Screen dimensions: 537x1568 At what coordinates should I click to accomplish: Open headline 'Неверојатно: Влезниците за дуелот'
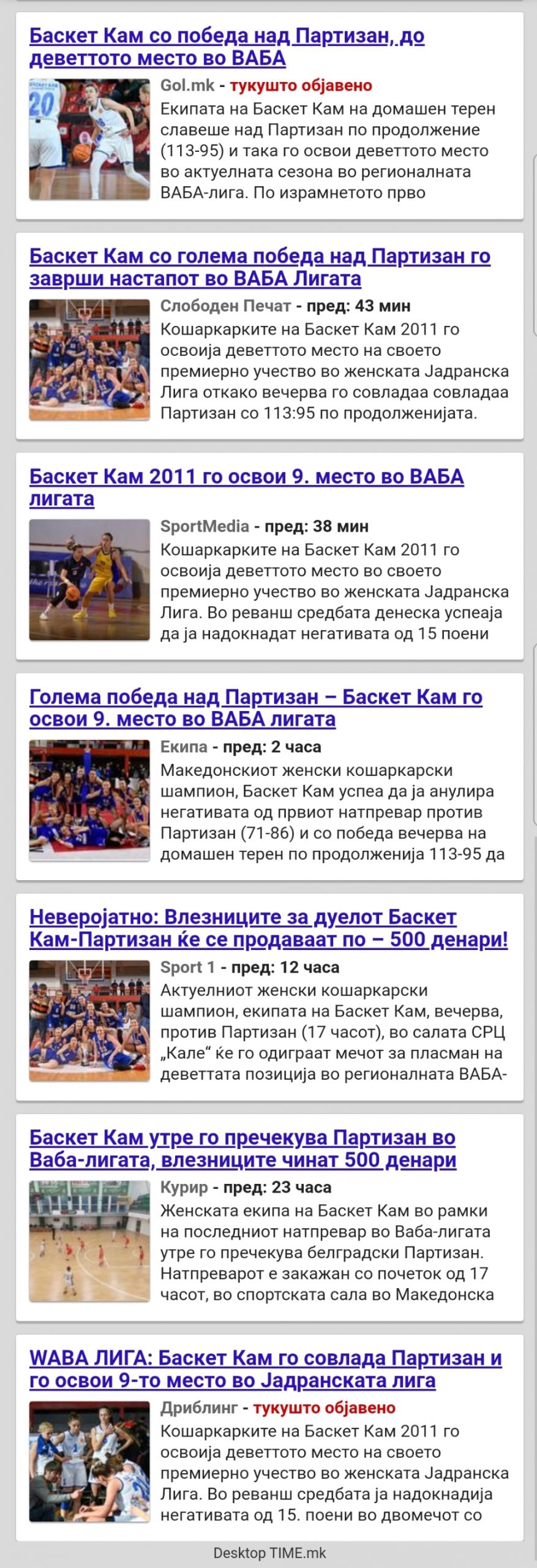click(268, 928)
